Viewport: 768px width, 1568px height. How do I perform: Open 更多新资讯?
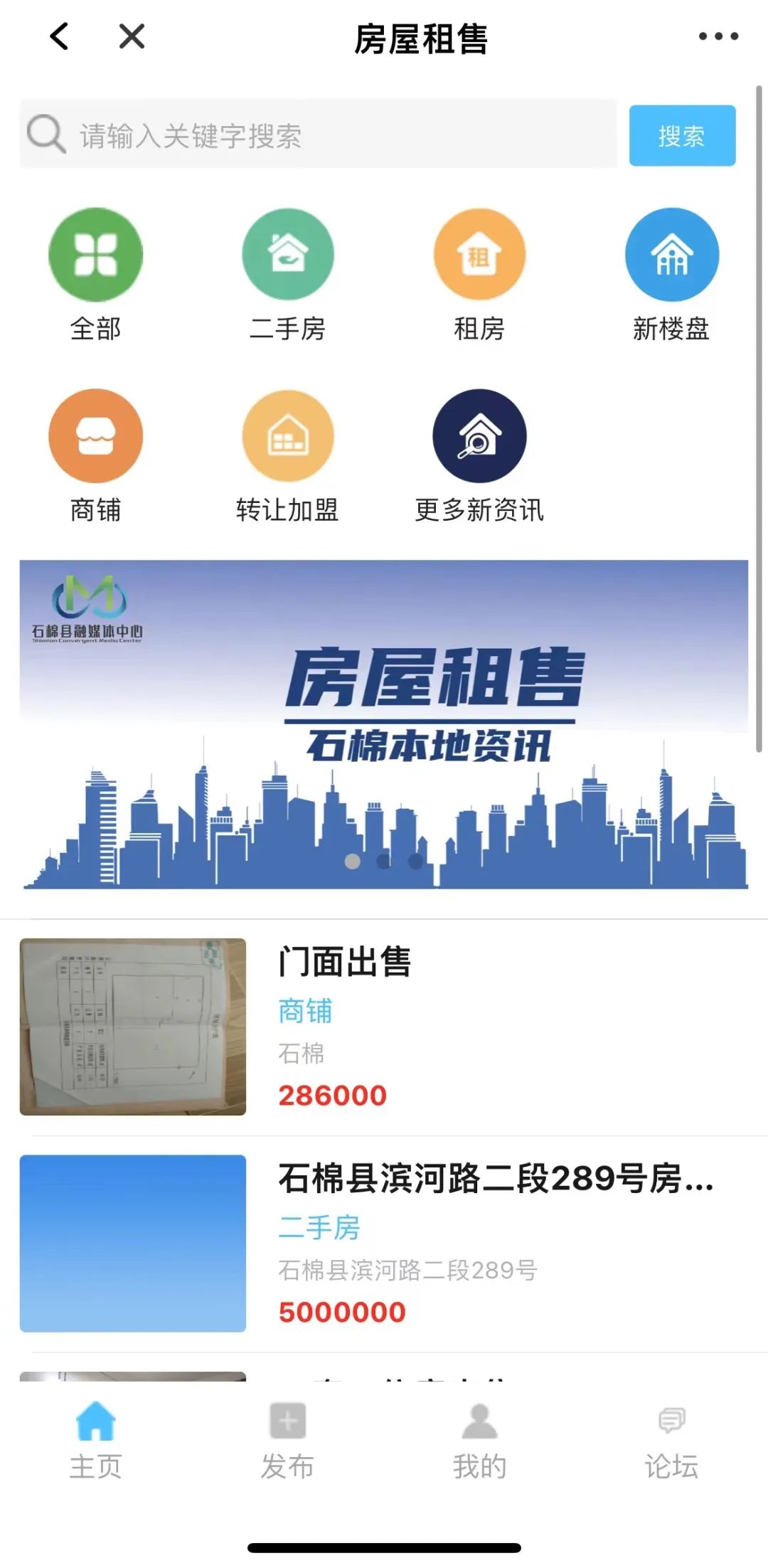click(x=479, y=455)
